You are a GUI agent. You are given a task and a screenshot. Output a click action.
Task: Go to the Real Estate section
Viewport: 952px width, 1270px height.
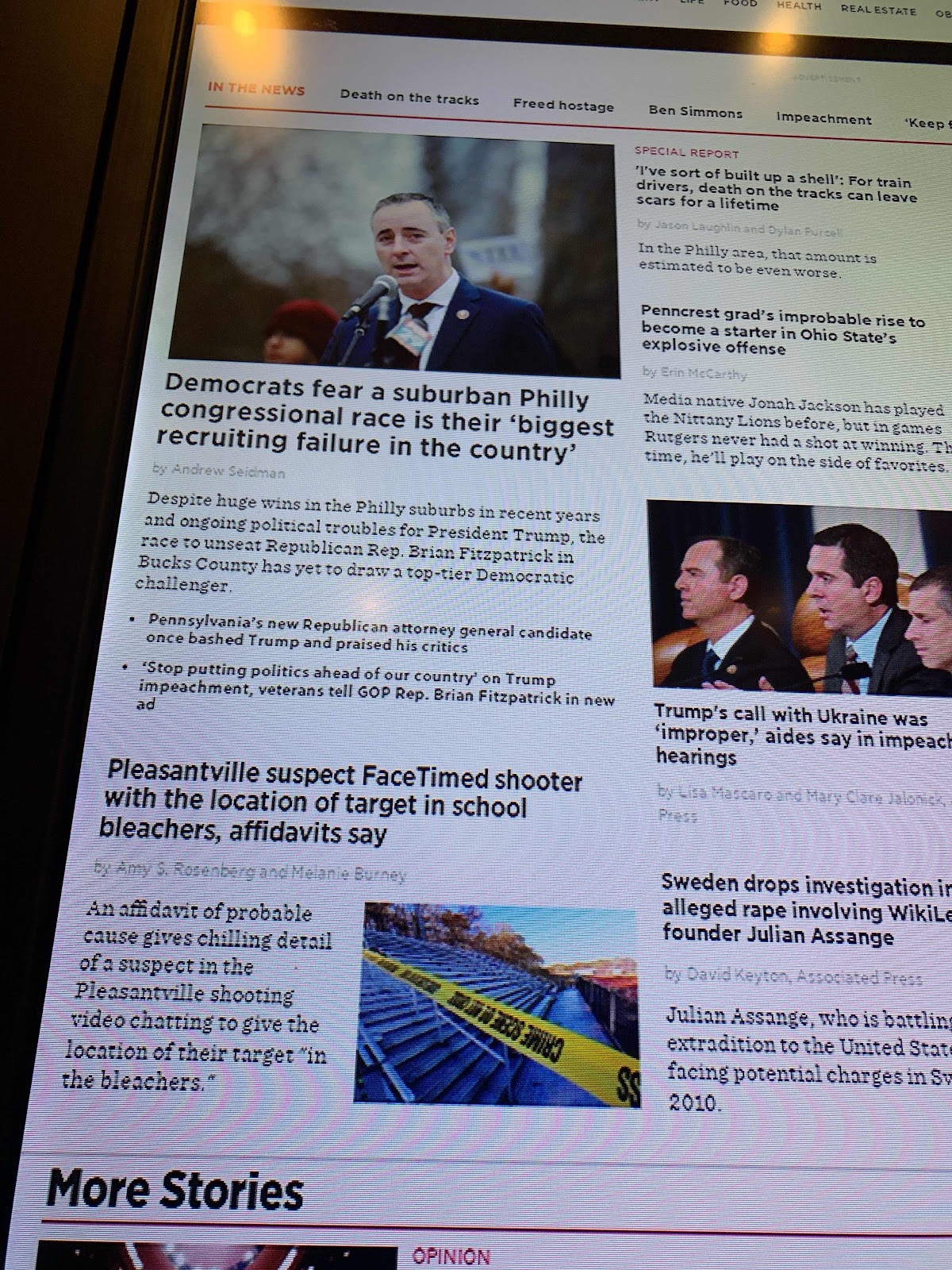coord(877,10)
